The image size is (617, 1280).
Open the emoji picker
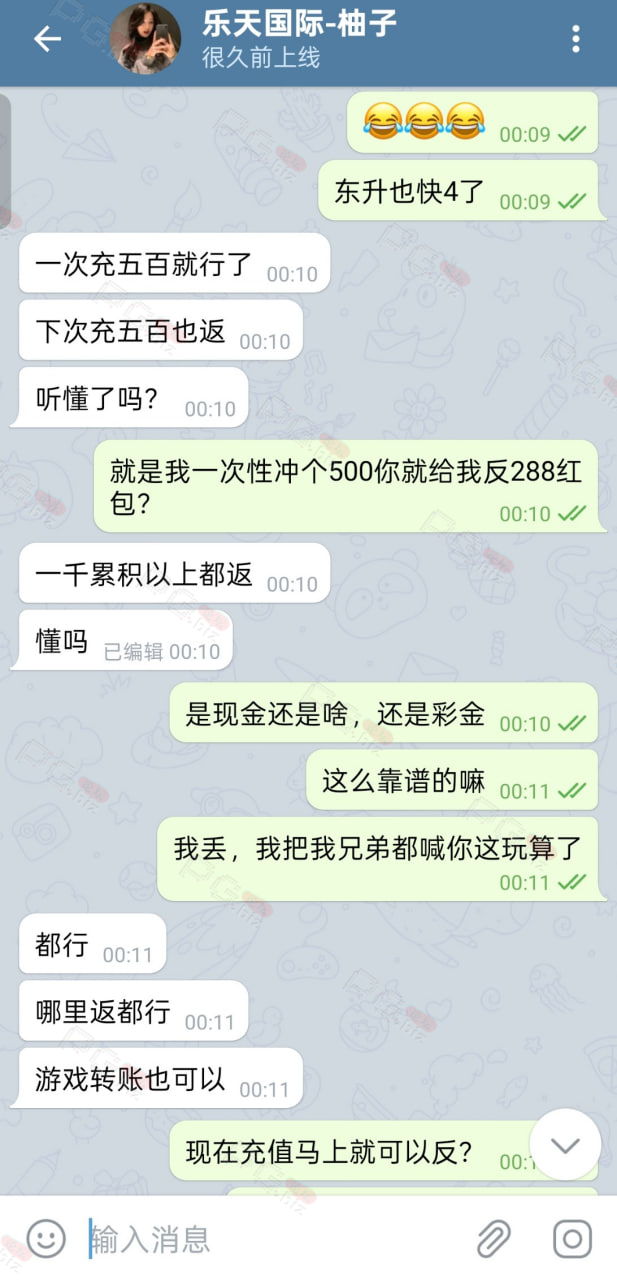pos(45,1239)
